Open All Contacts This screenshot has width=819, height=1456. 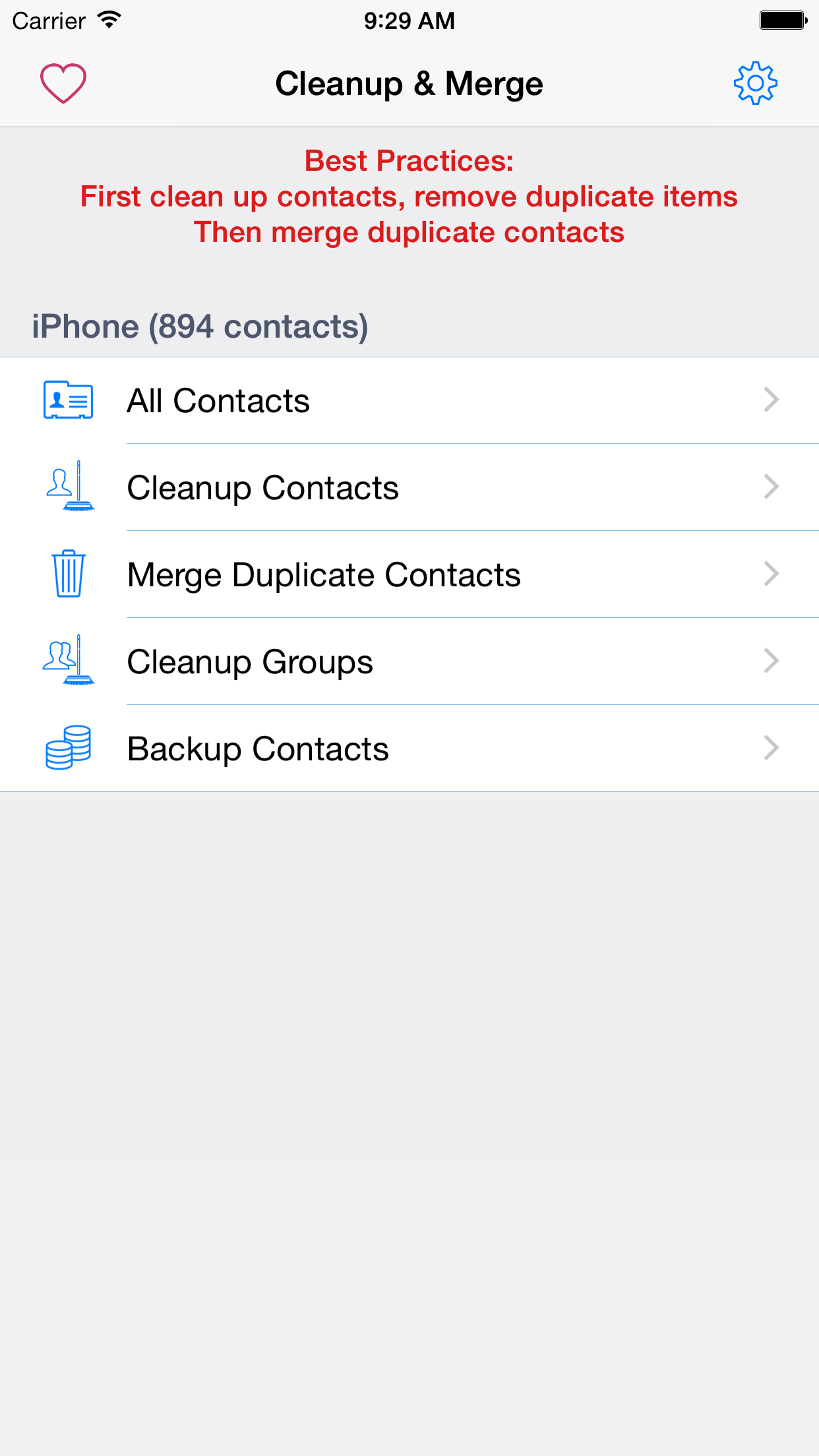pos(409,400)
